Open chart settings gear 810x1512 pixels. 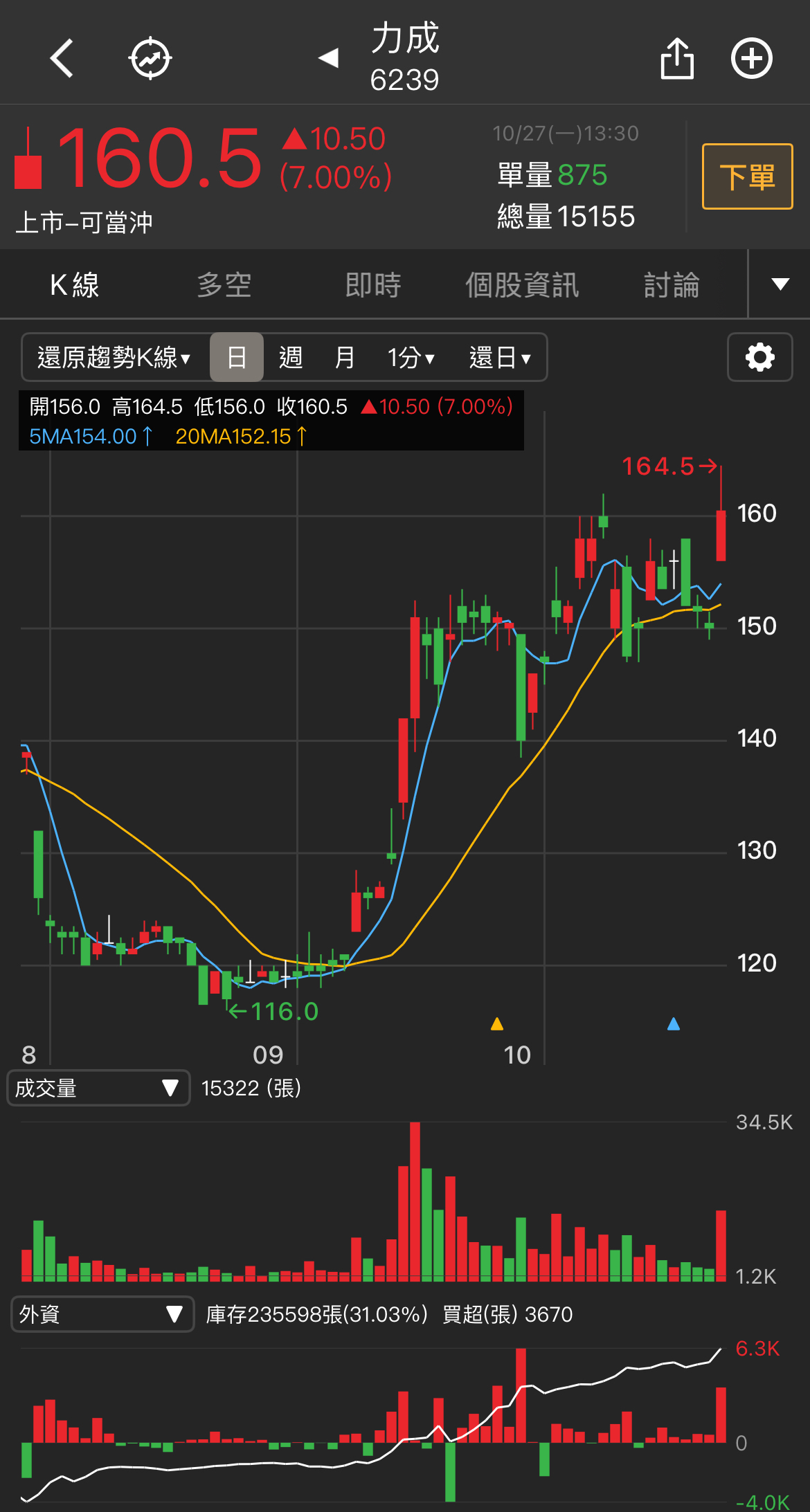coord(759,357)
